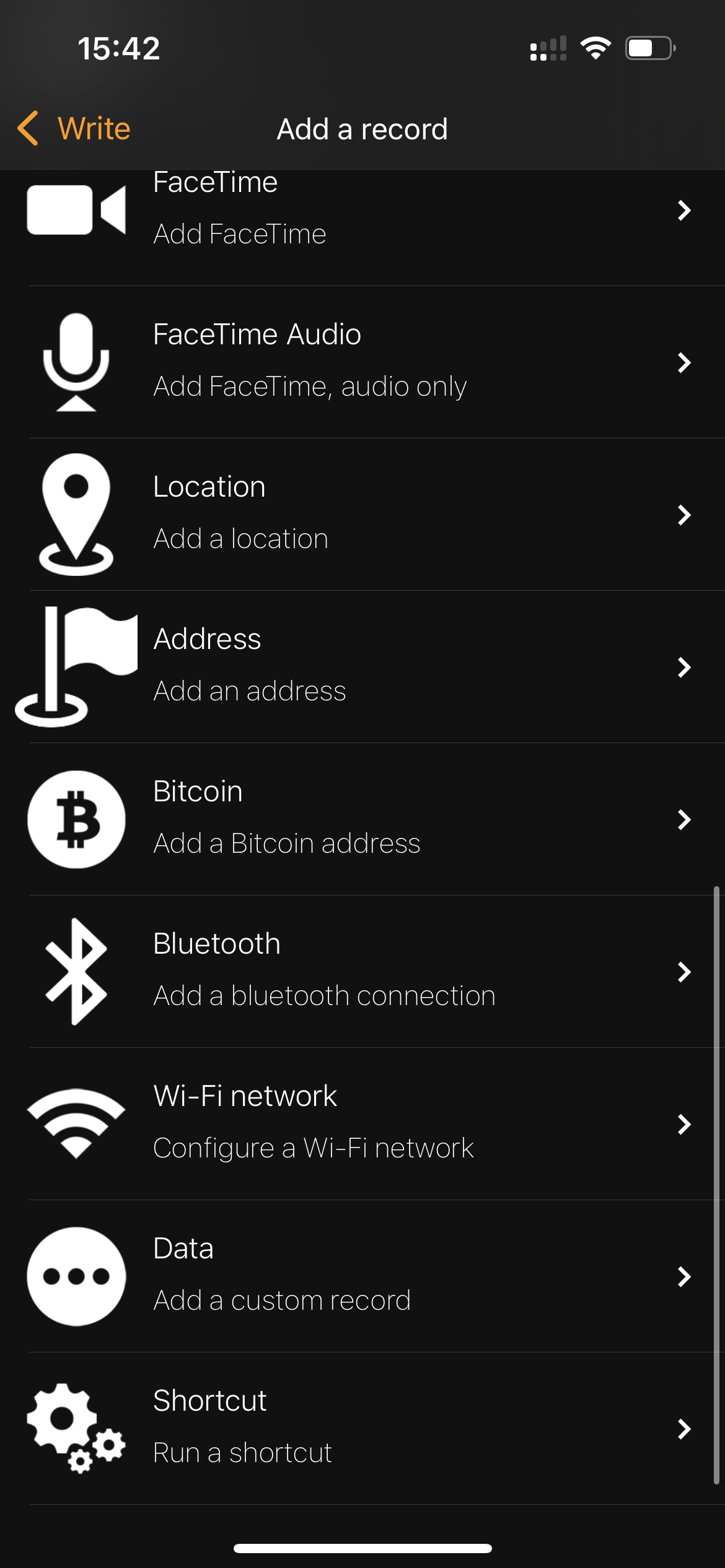Image resolution: width=725 pixels, height=1568 pixels.
Task: Add a Bitcoin address record
Action: [x=362, y=819]
